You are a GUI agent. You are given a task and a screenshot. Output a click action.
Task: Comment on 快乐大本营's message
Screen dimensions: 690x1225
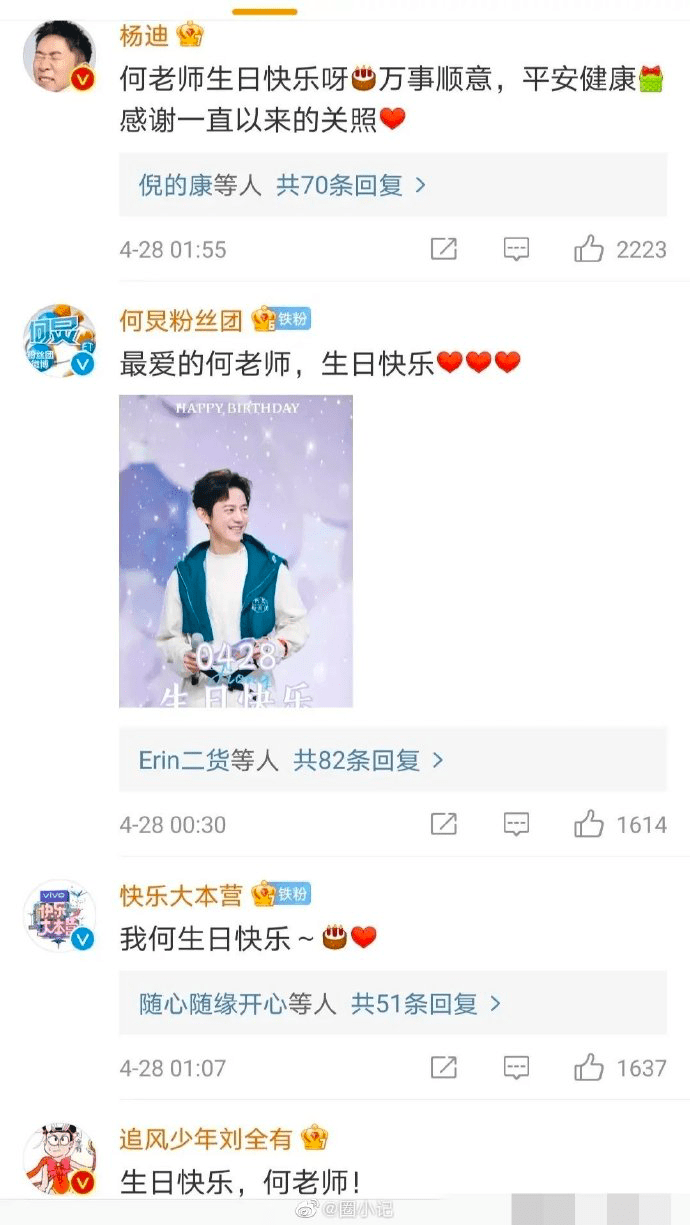516,1067
